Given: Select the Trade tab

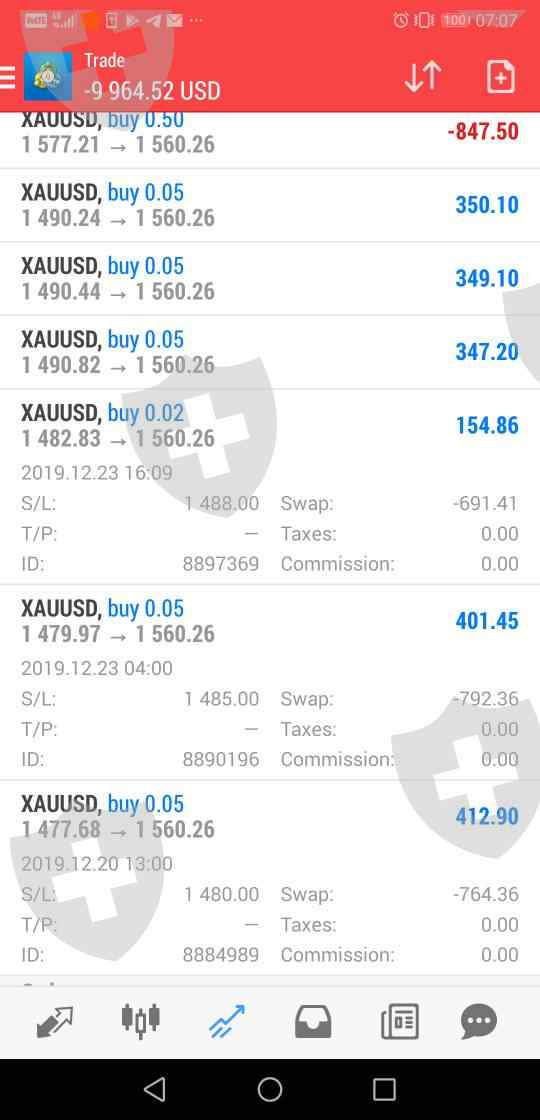Looking at the screenshot, I should tap(227, 1021).
